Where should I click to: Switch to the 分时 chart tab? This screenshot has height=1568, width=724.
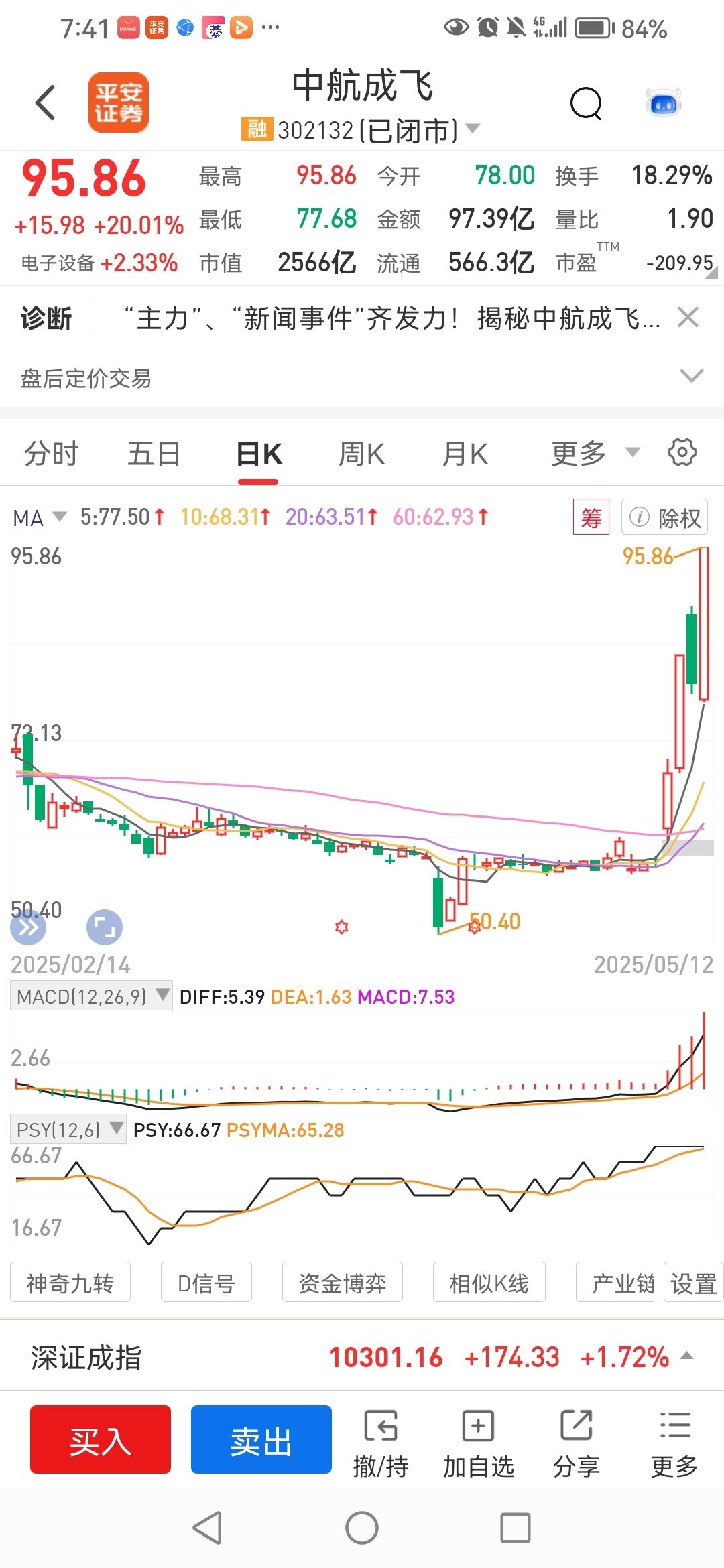point(52,454)
